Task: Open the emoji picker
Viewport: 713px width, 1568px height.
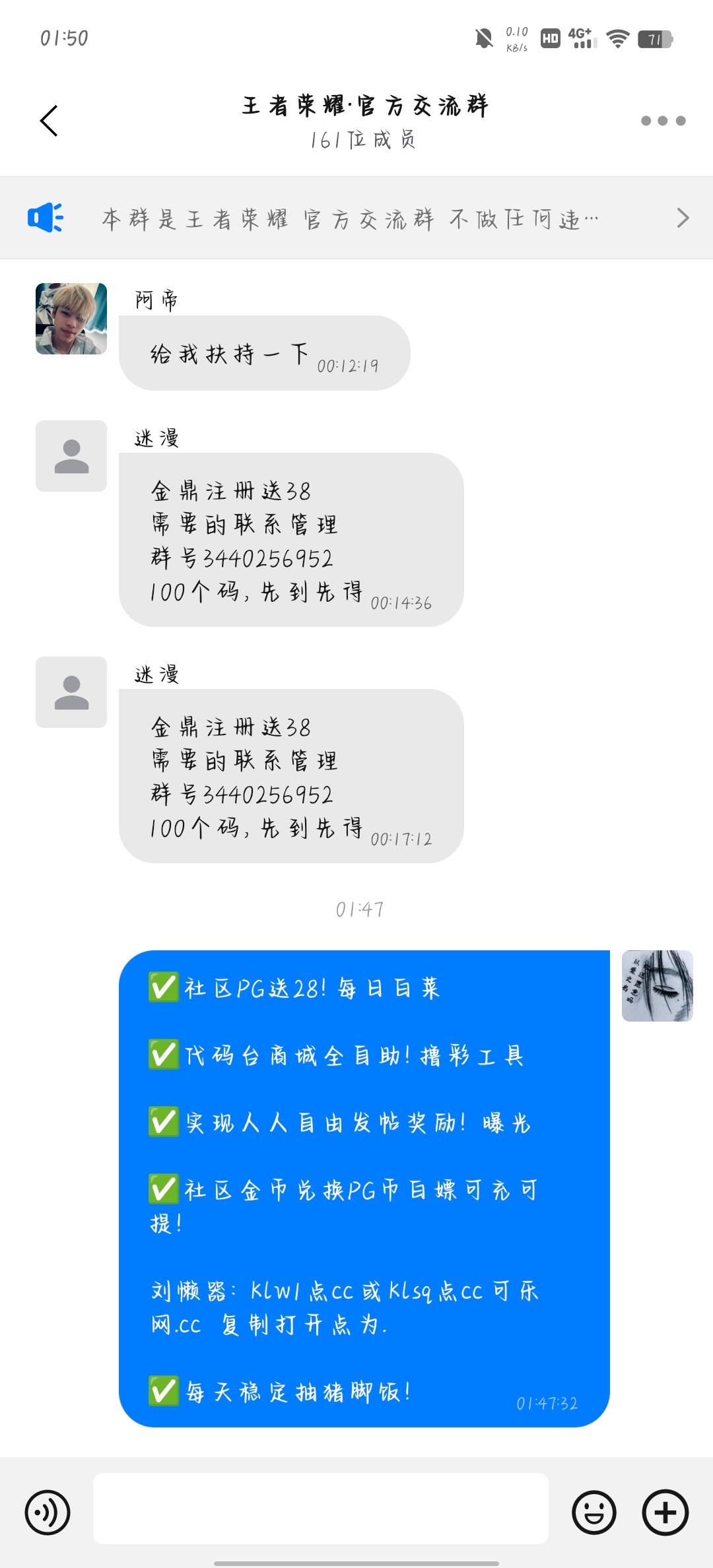Action: 594,1512
